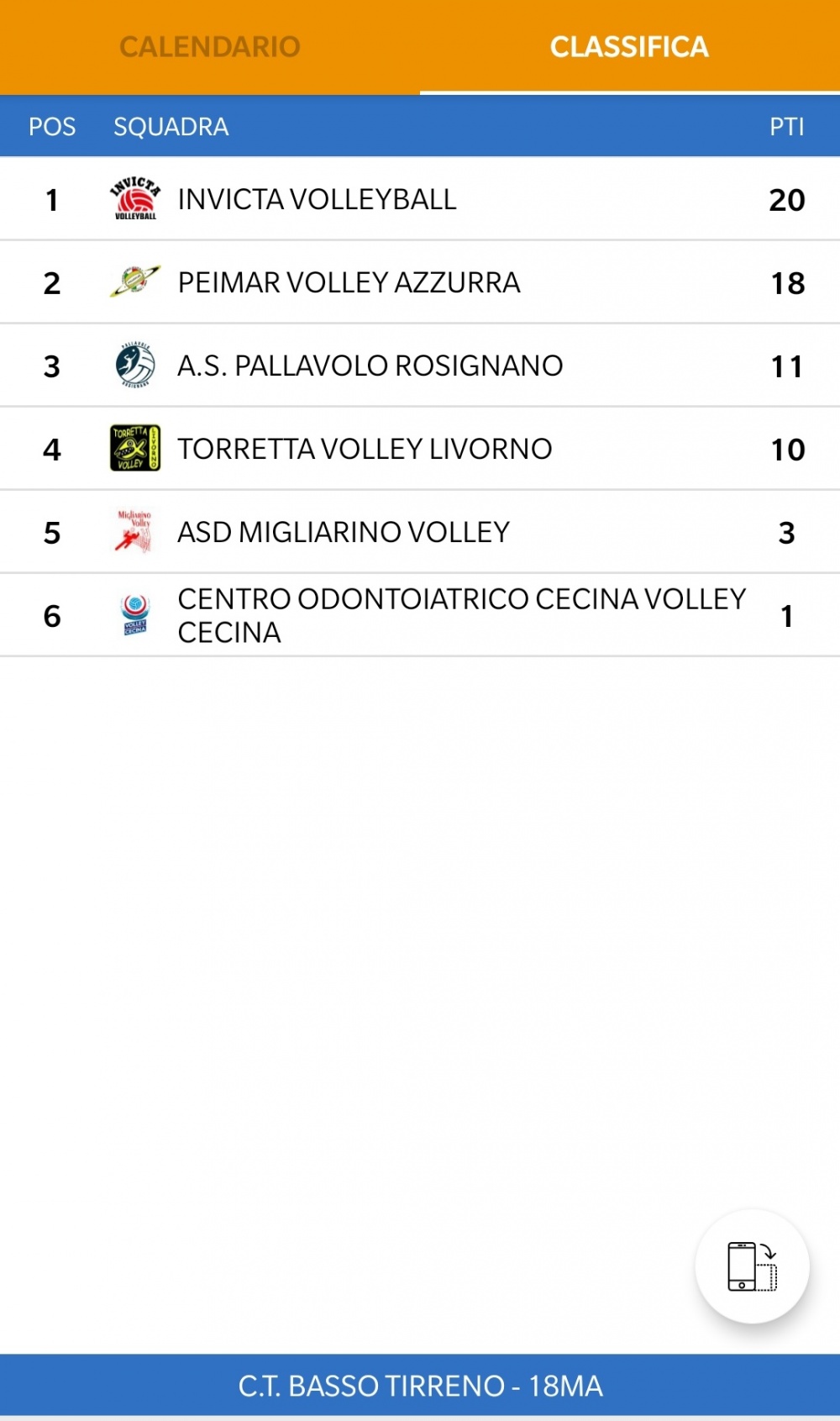Screen dimensions: 840x1421
Task: Switch to the Calendario tab
Action: (210, 47)
